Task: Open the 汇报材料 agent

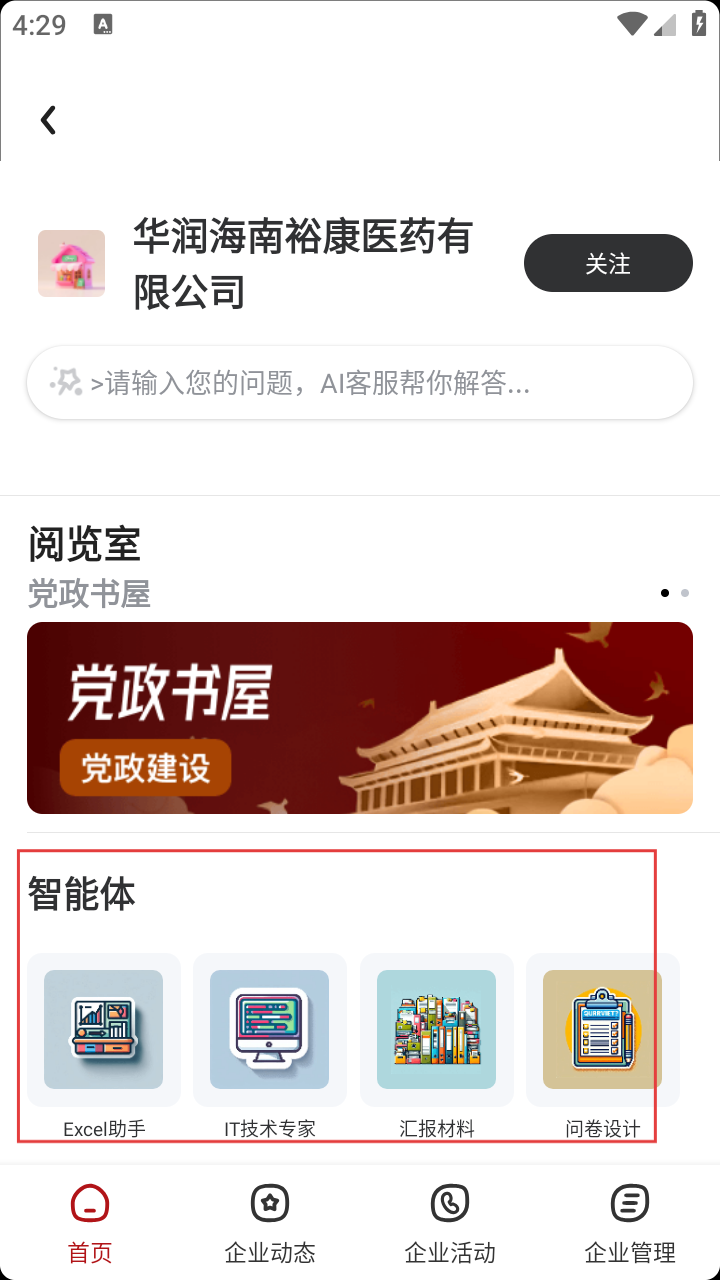Action: coord(436,1030)
